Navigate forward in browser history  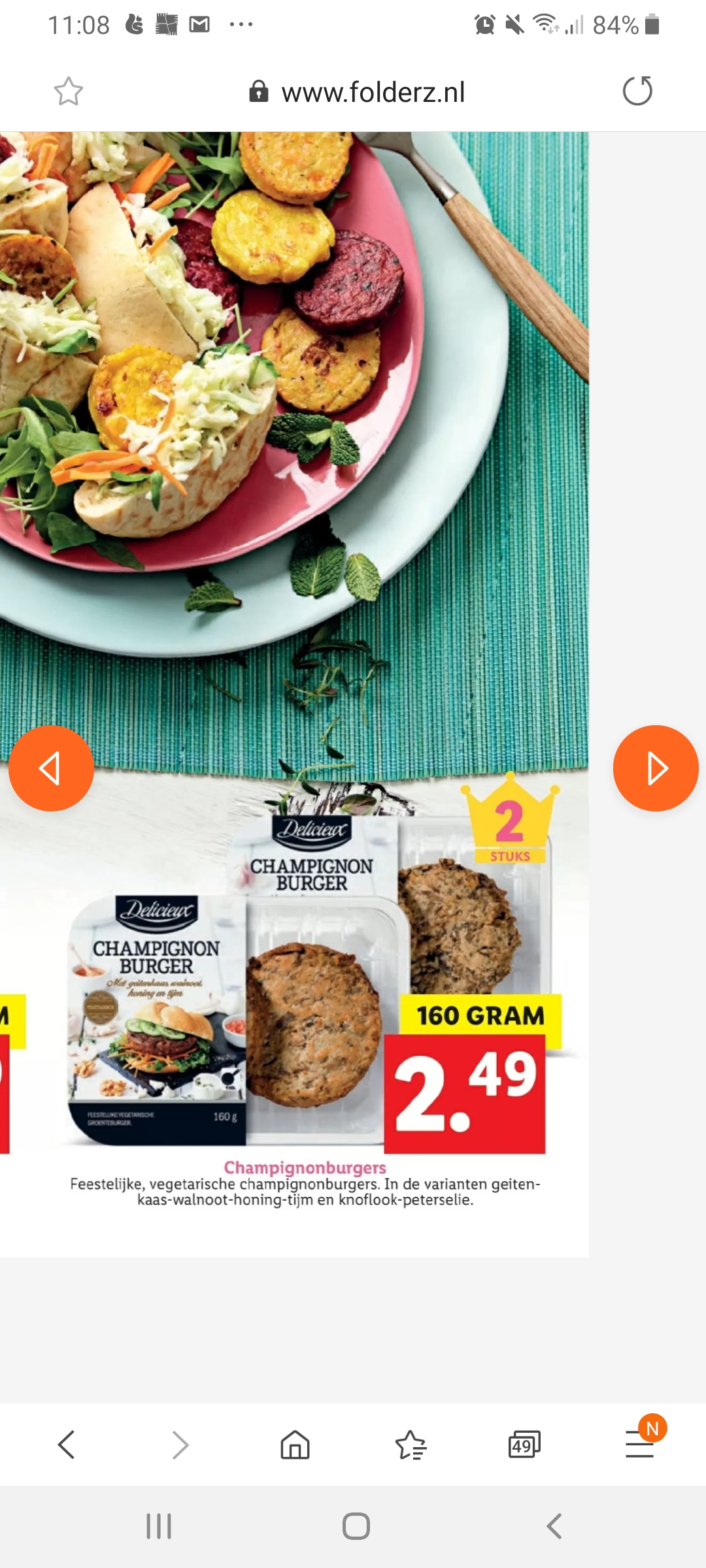[180, 1445]
